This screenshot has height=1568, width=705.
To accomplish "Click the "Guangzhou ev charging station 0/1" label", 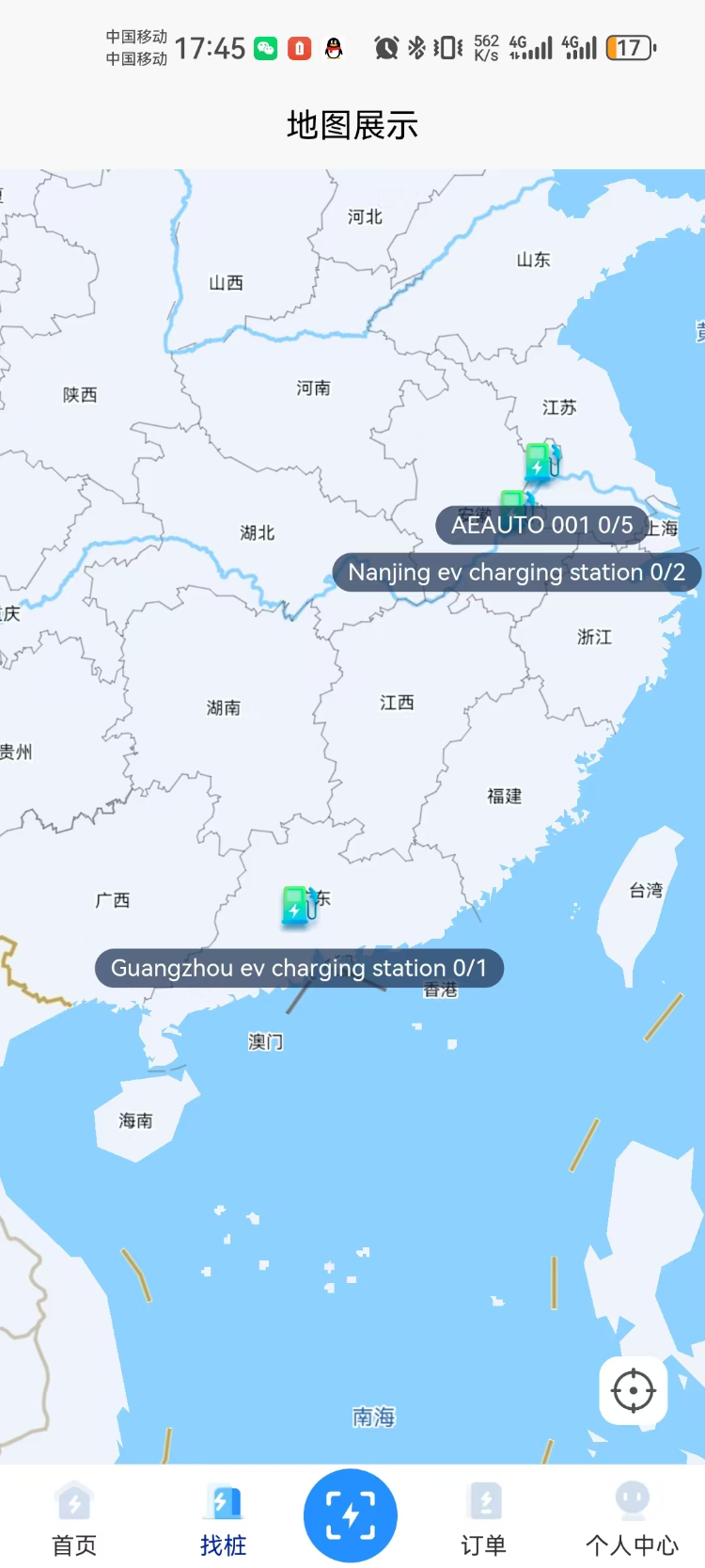I will click(298, 967).
